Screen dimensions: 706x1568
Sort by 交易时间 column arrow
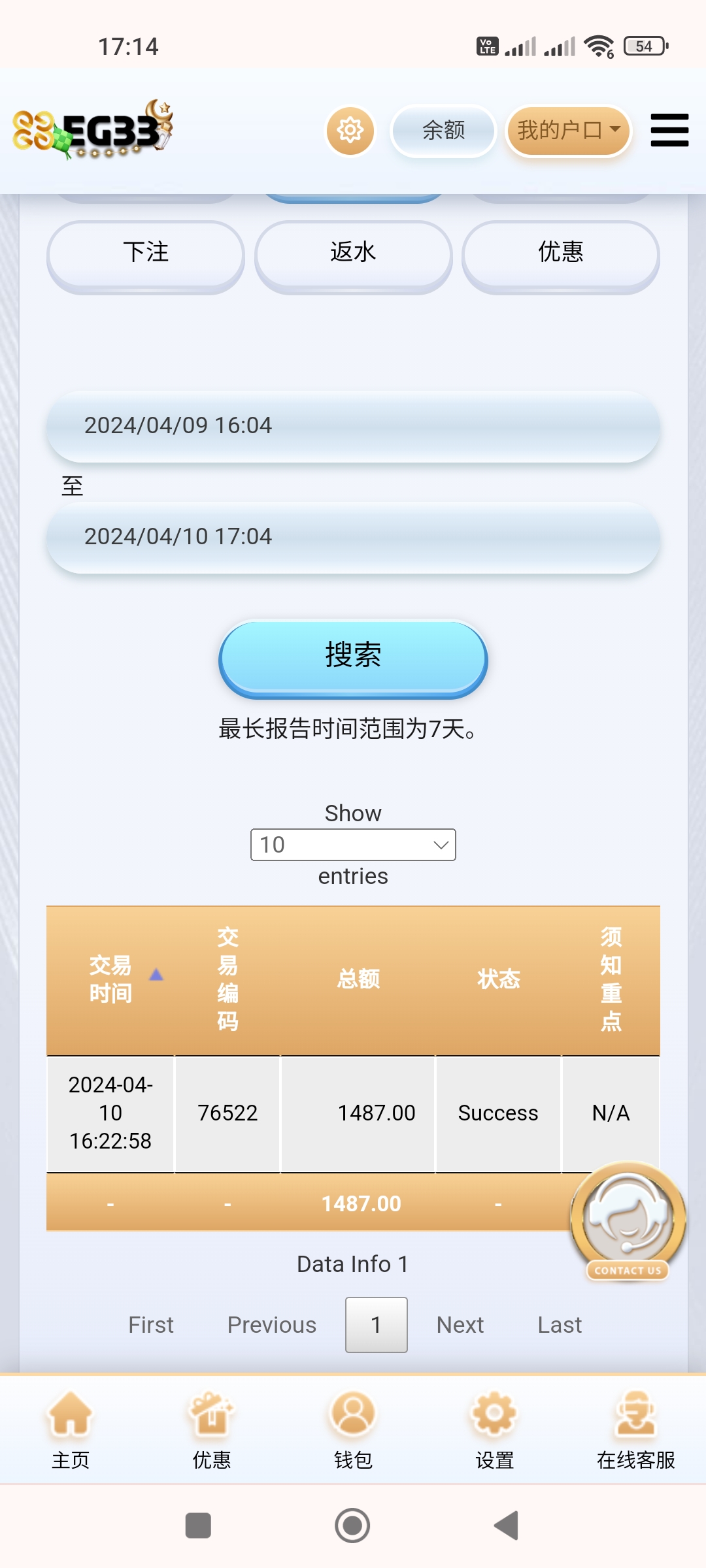pos(157,973)
